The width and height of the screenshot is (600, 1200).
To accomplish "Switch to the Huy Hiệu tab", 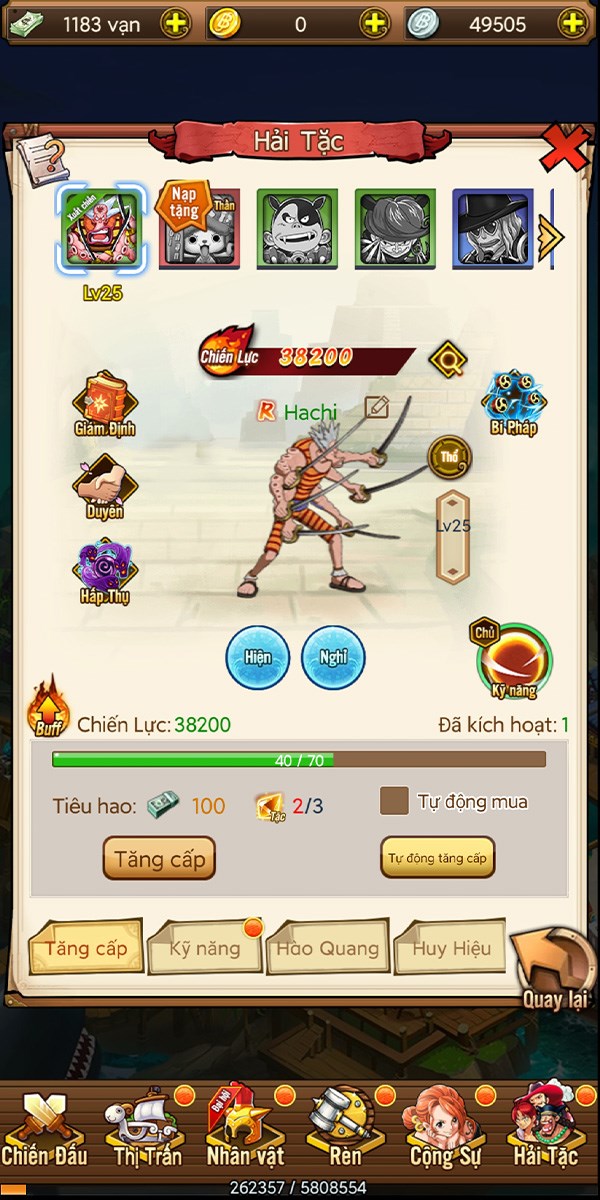I will pyautogui.click(x=451, y=948).
